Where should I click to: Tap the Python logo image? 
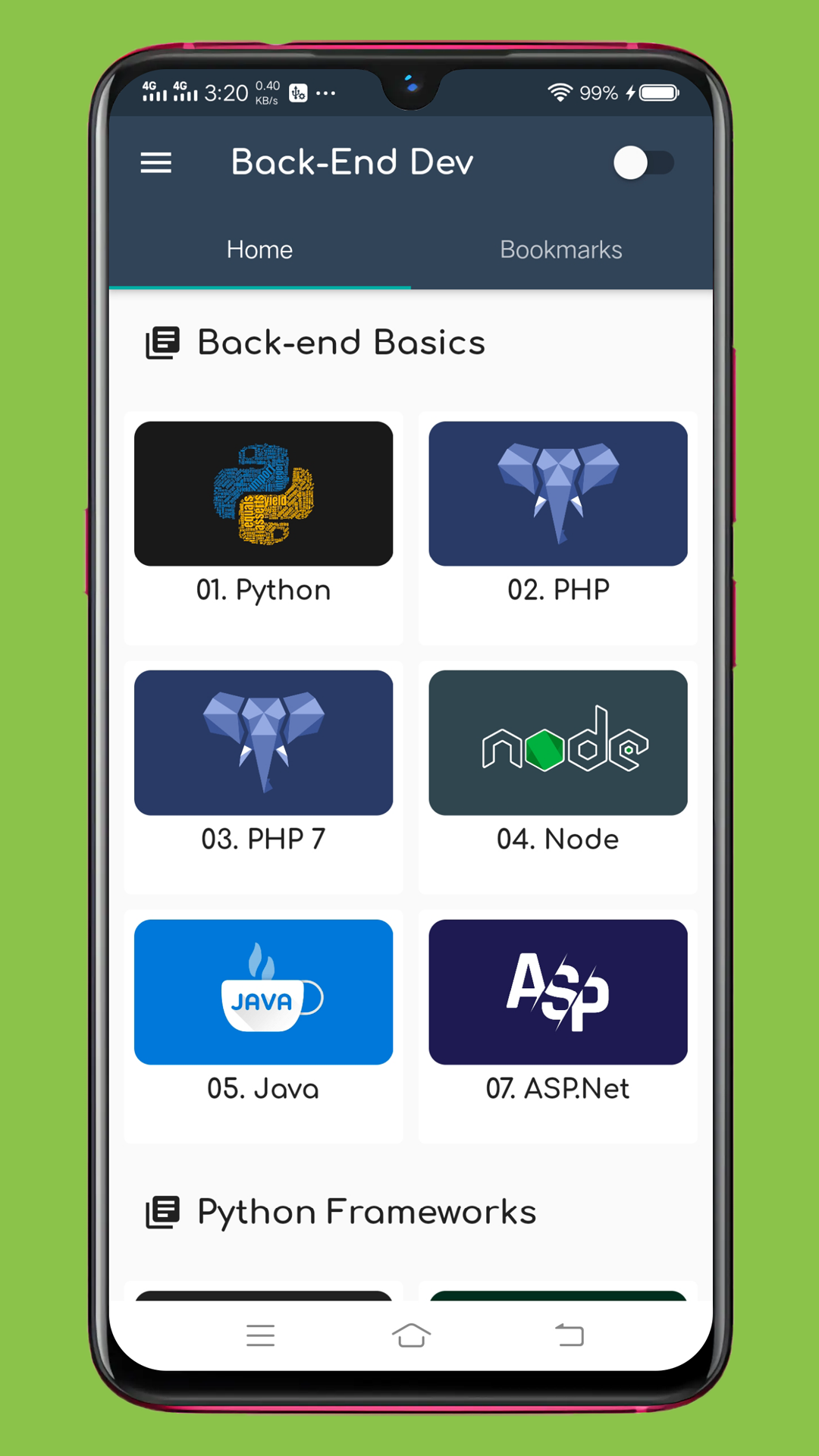(x=263, y=493)
